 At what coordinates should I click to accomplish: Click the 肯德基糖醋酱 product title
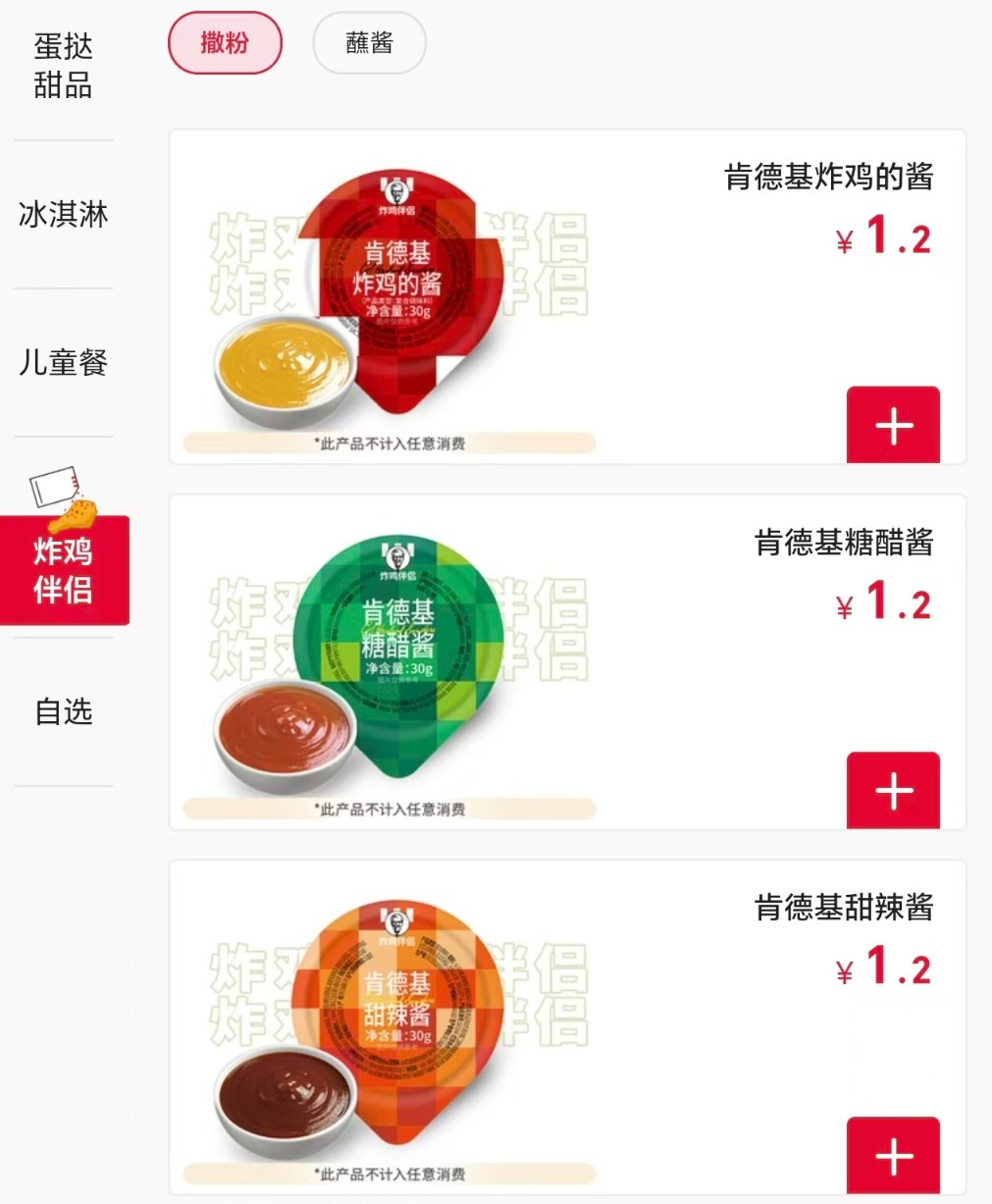pyautogui.click(x=842, y=542)
